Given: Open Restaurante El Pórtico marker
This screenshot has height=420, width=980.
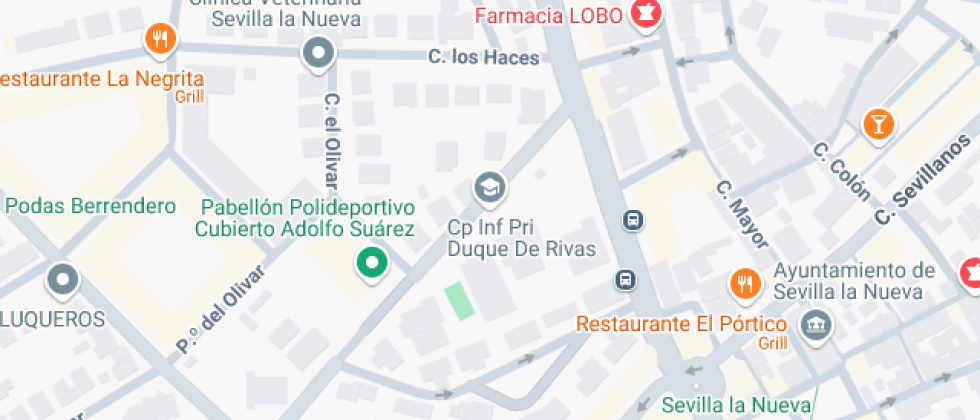Looking at the screenshot, I should 744,283.
